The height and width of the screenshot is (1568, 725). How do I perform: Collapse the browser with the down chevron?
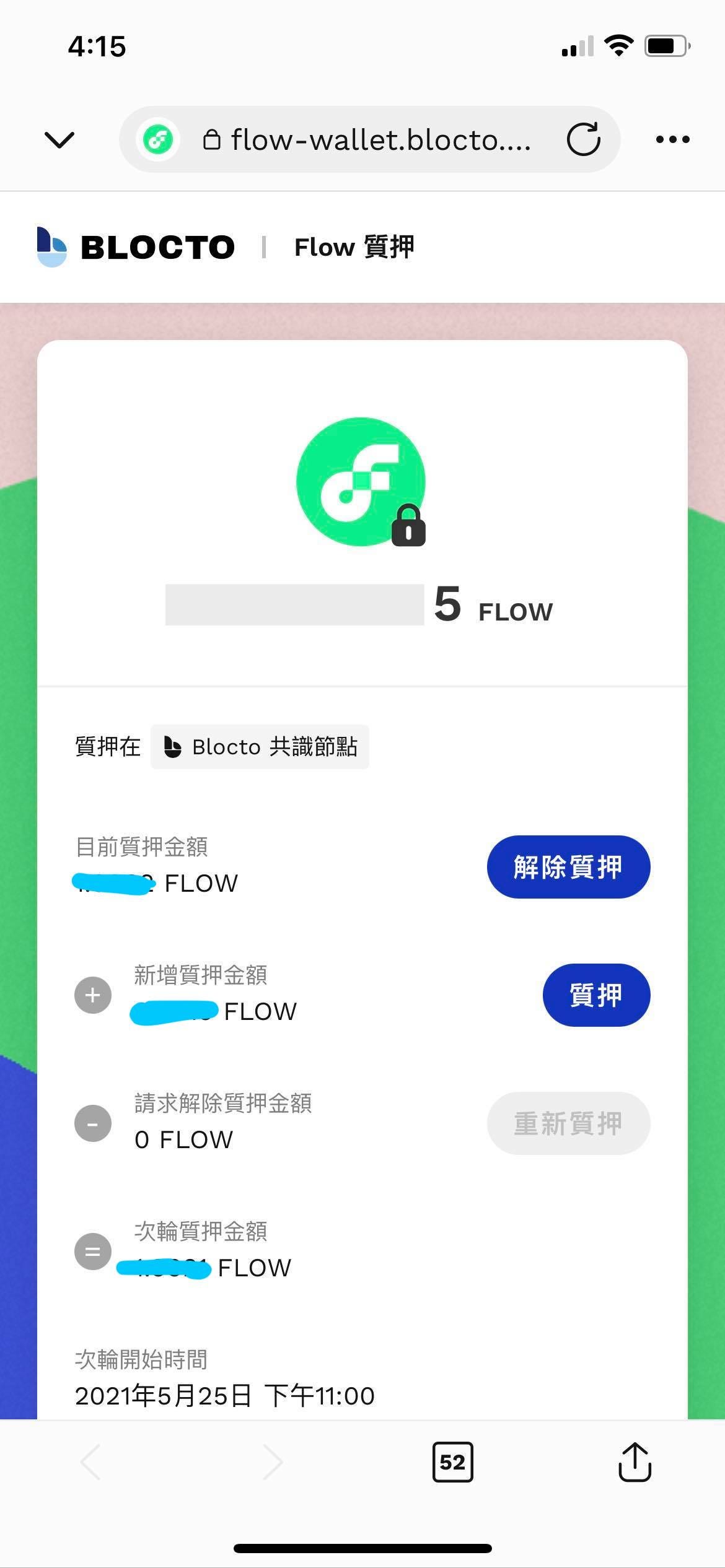point(59,140)
